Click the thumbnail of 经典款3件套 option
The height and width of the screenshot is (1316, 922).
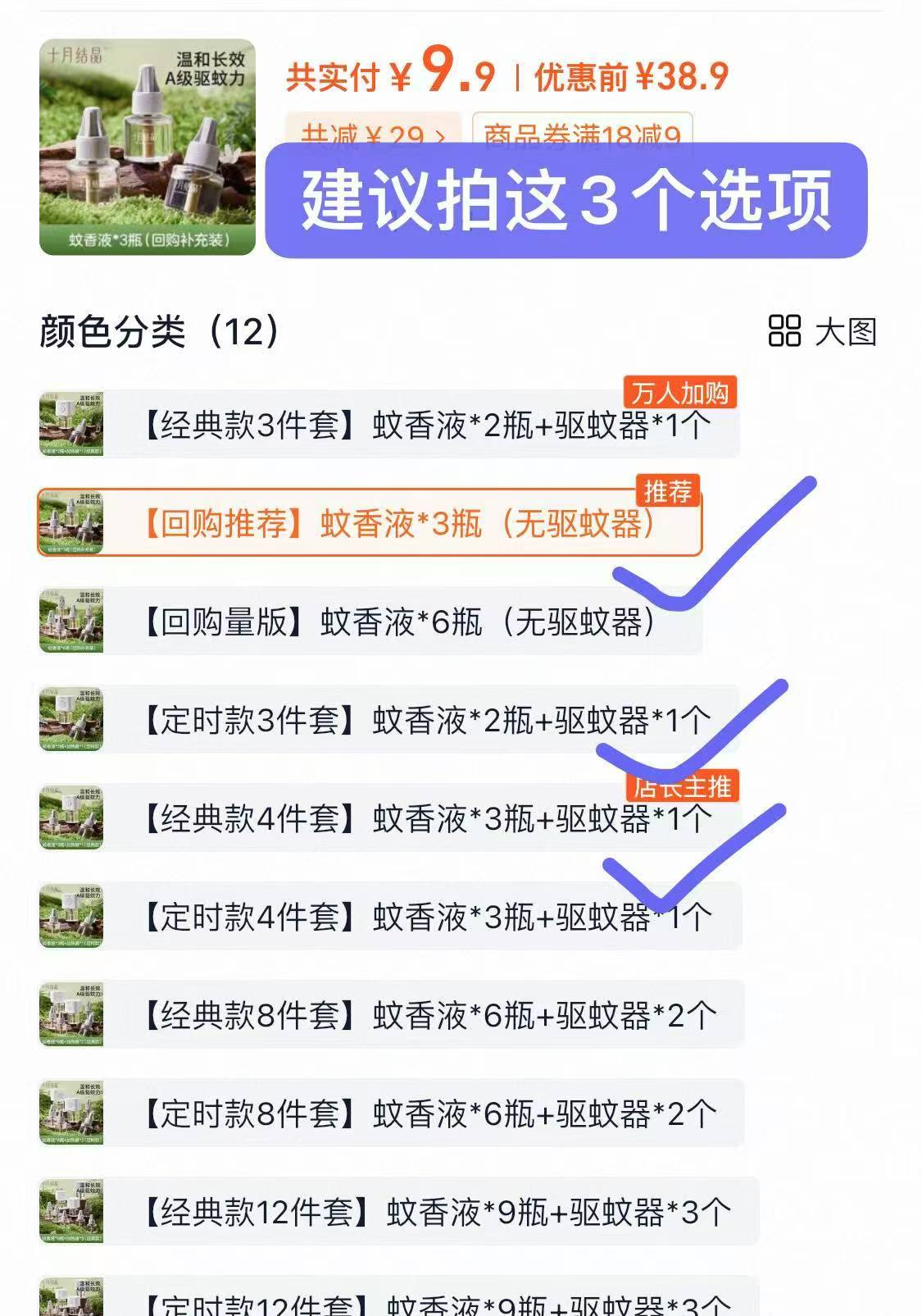[70, 421]
